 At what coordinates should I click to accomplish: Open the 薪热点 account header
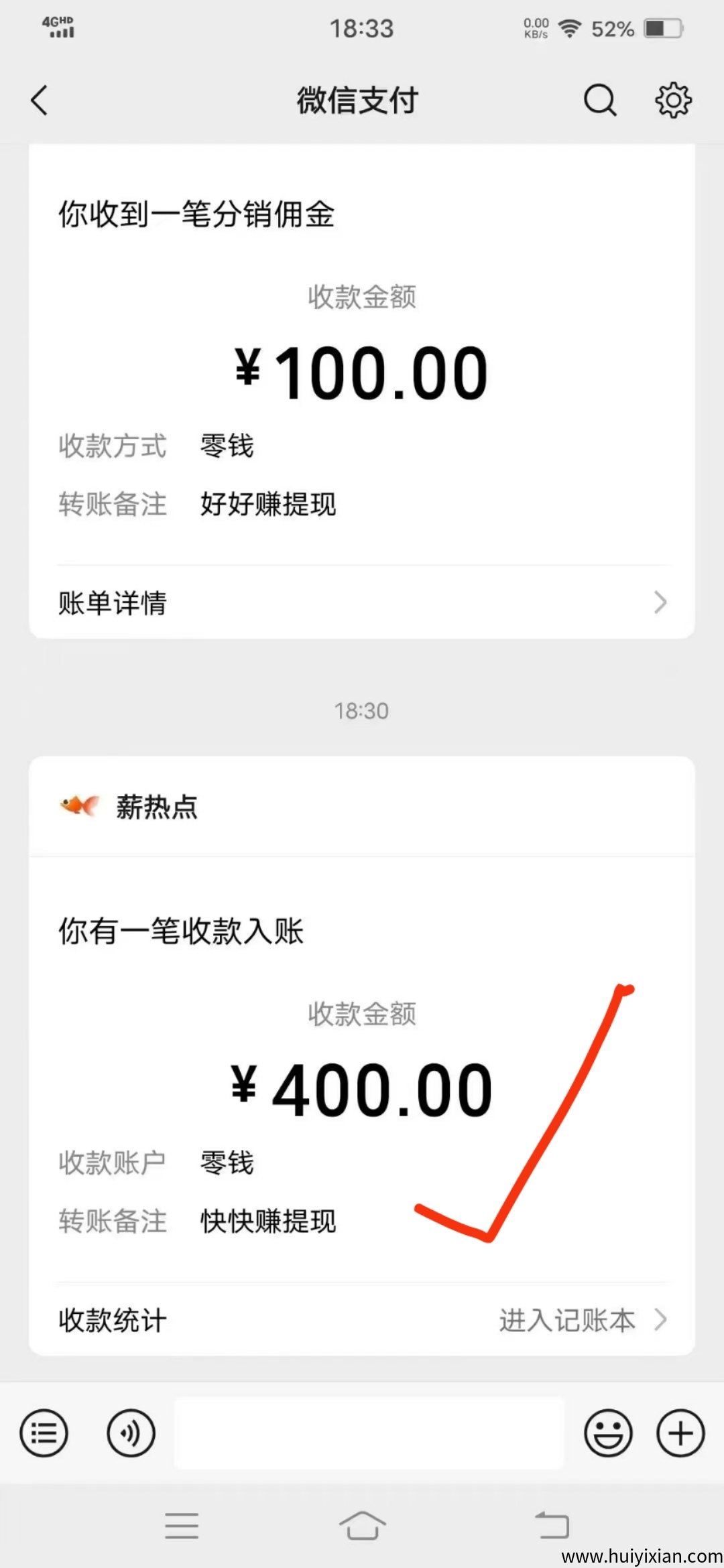point(157,807)
